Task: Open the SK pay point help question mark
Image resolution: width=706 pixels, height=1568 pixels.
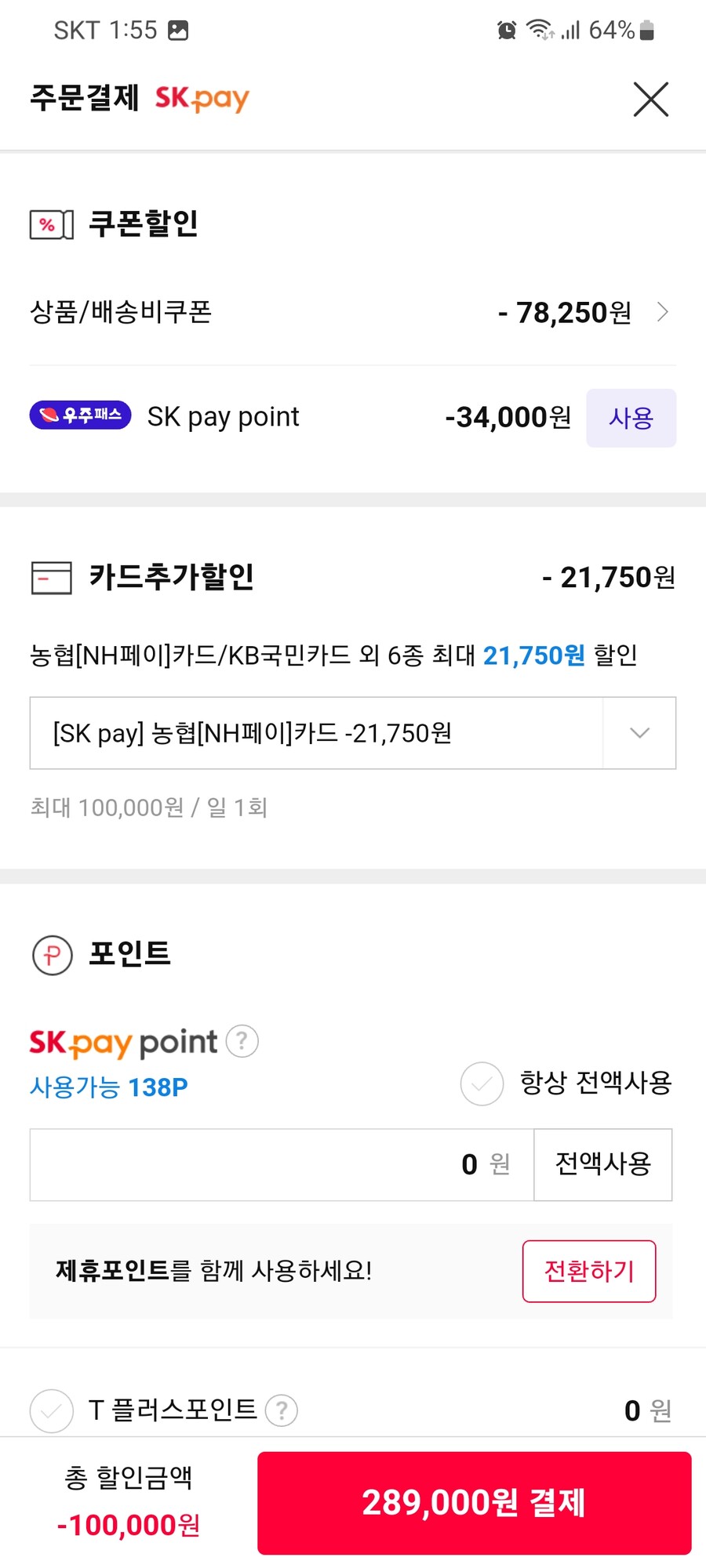Action: [x=242, y=1041]
